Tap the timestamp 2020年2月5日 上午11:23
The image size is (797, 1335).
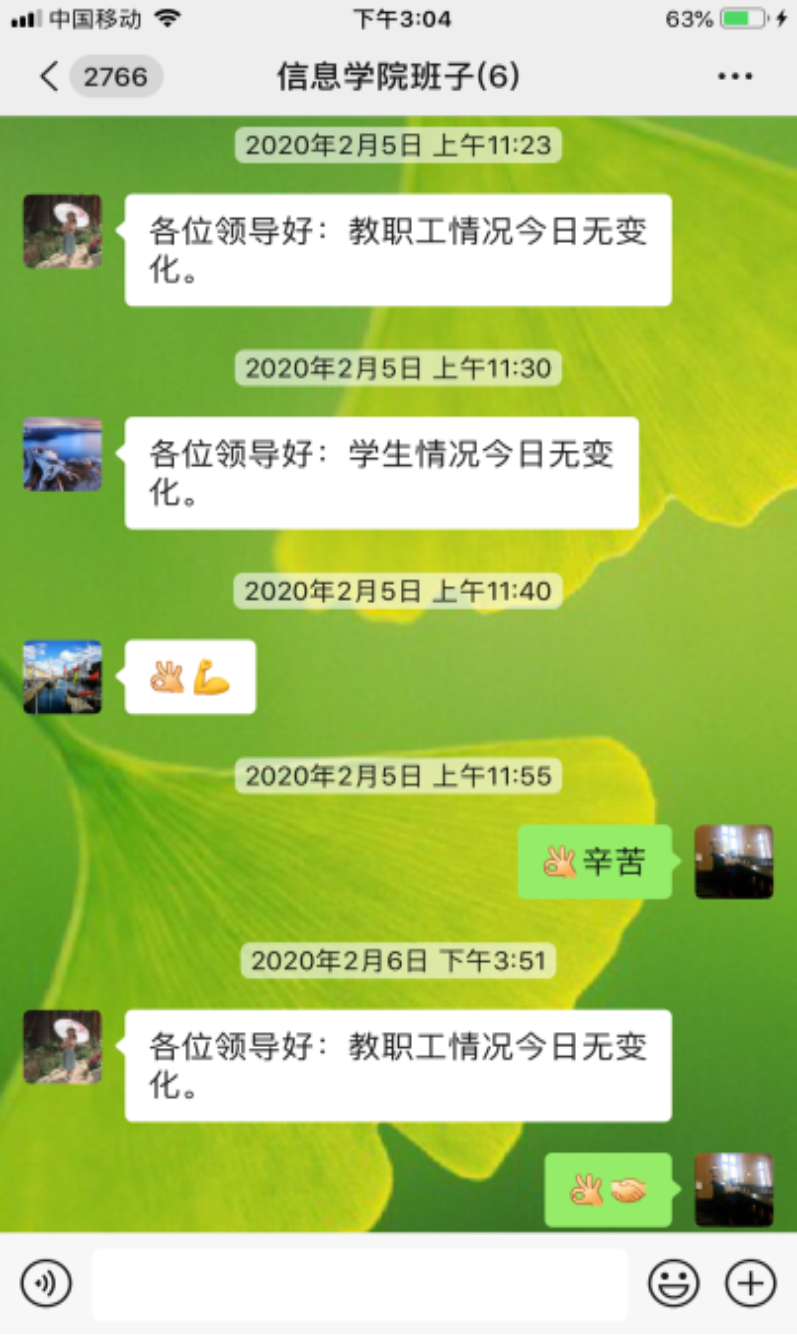(x=398, y=145)
